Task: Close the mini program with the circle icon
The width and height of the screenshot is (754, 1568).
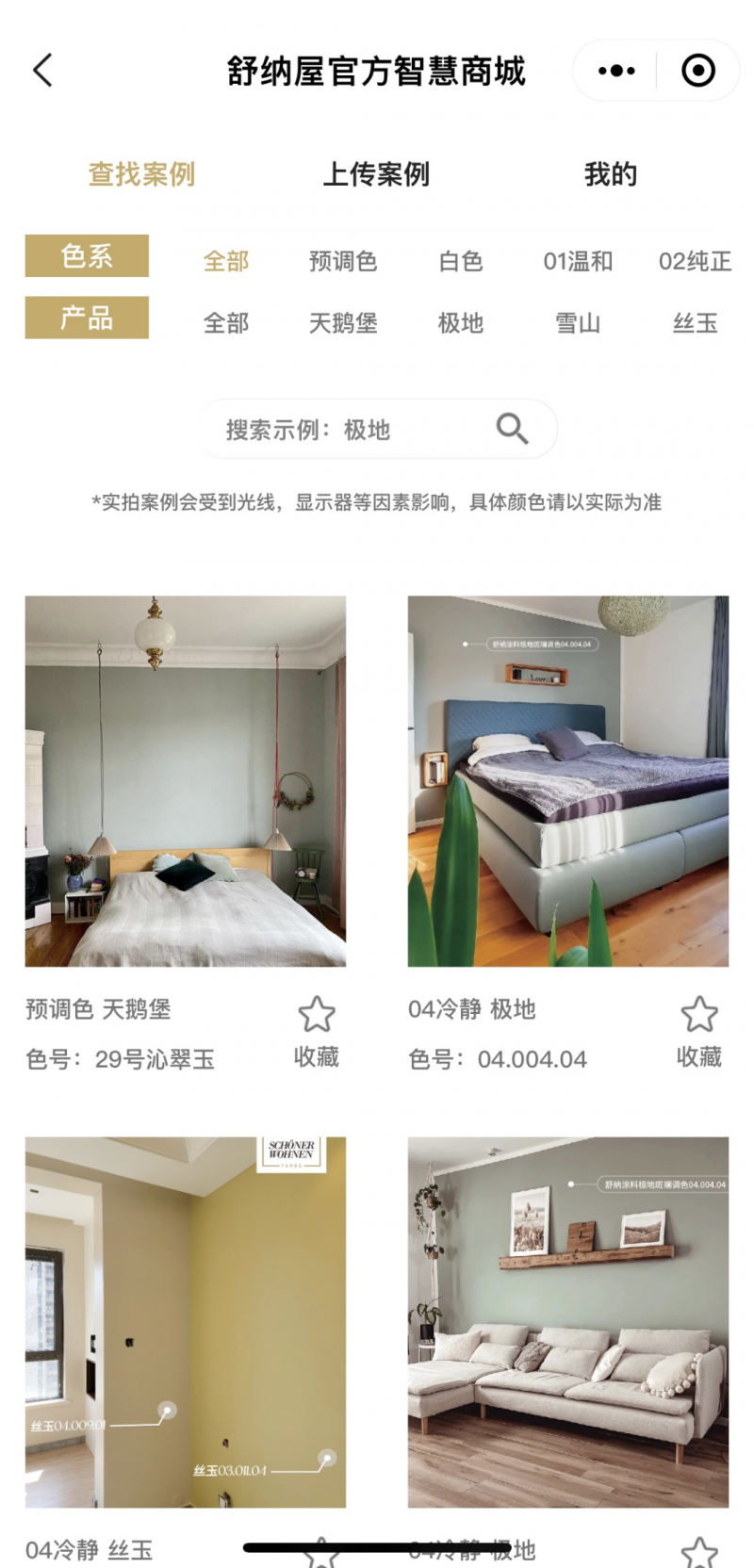Action: 698,71
